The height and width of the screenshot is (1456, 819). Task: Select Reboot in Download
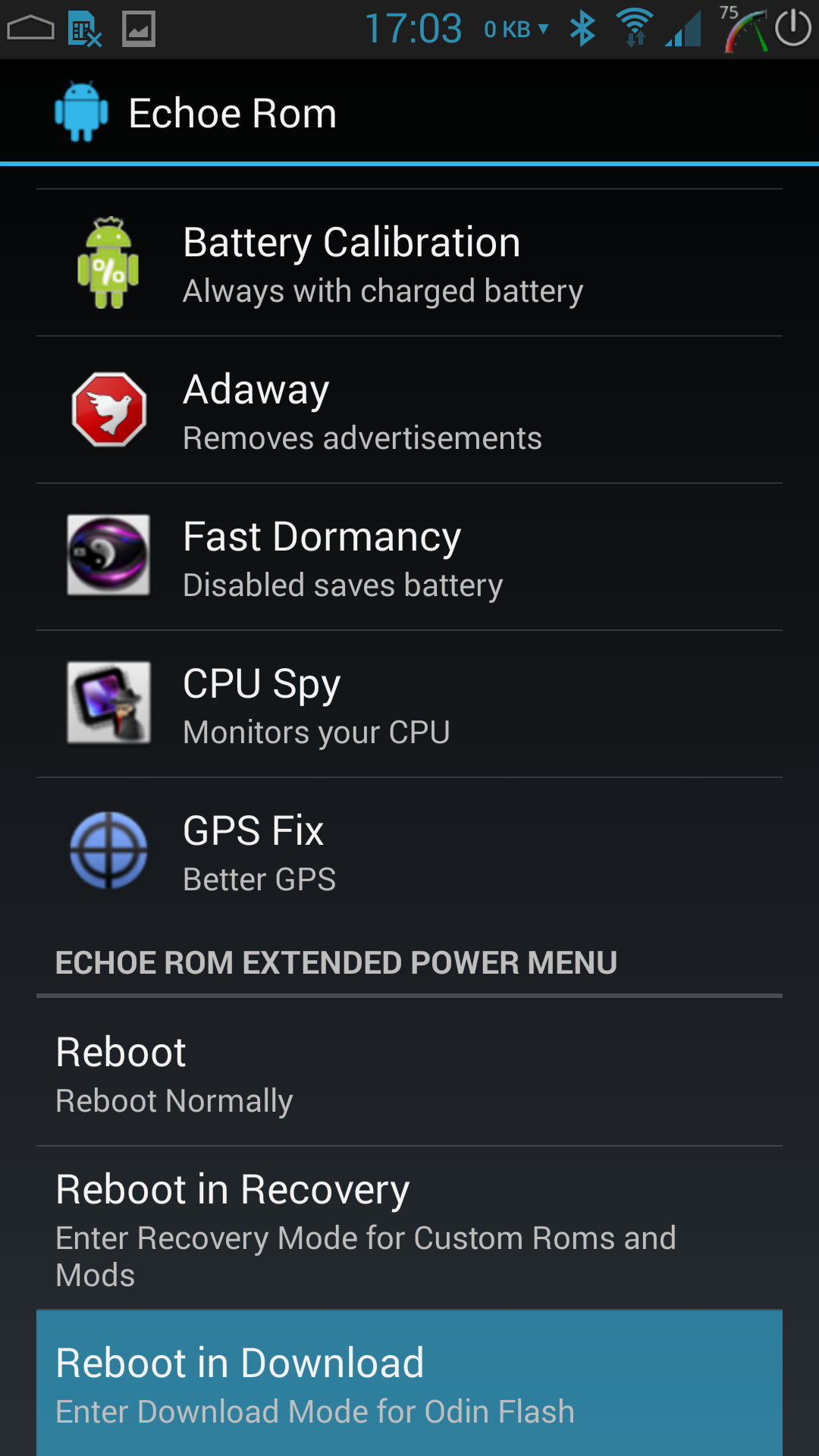point(409,1384)
